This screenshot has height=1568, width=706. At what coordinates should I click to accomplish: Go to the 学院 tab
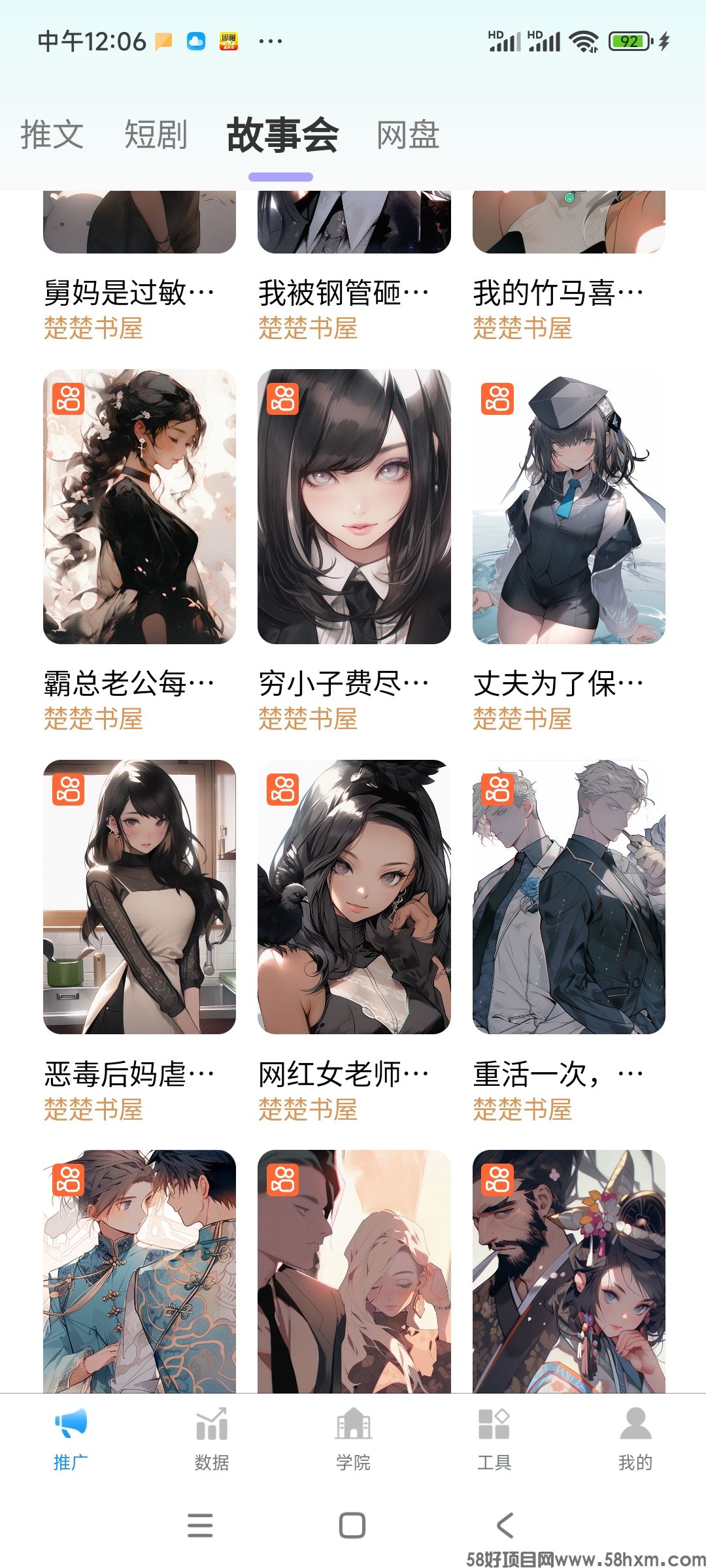point(353,1439)
